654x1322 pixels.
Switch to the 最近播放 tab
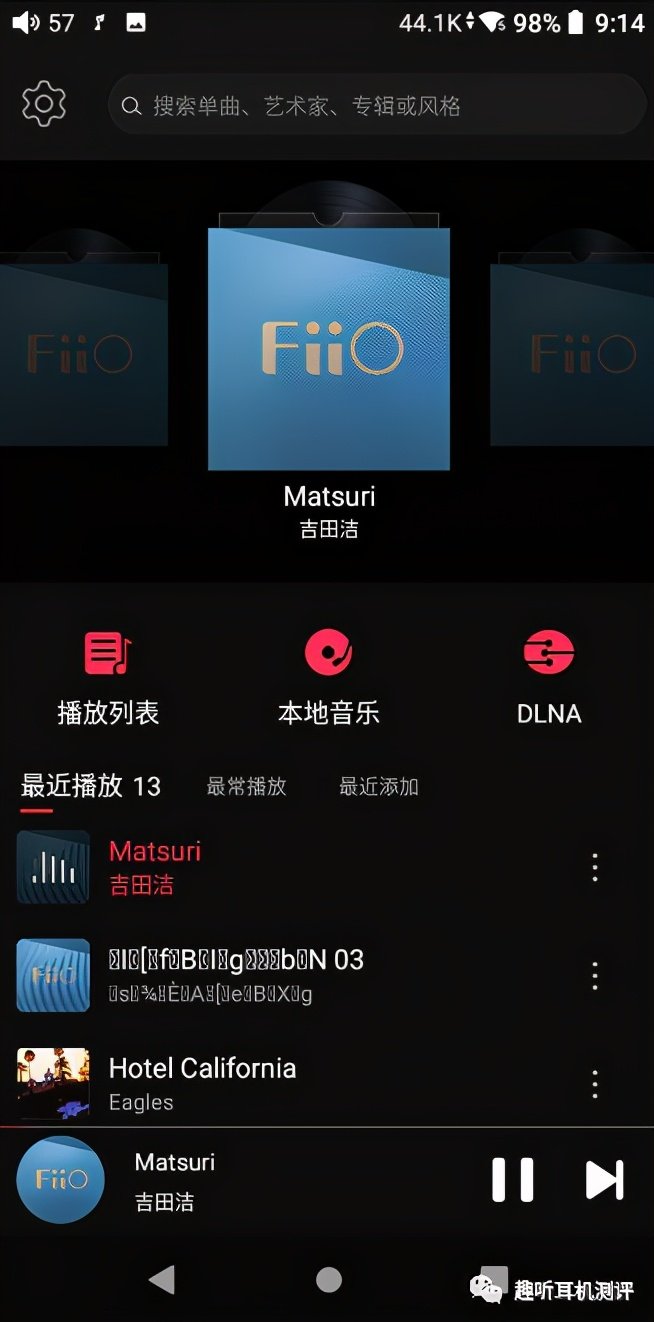90,787
